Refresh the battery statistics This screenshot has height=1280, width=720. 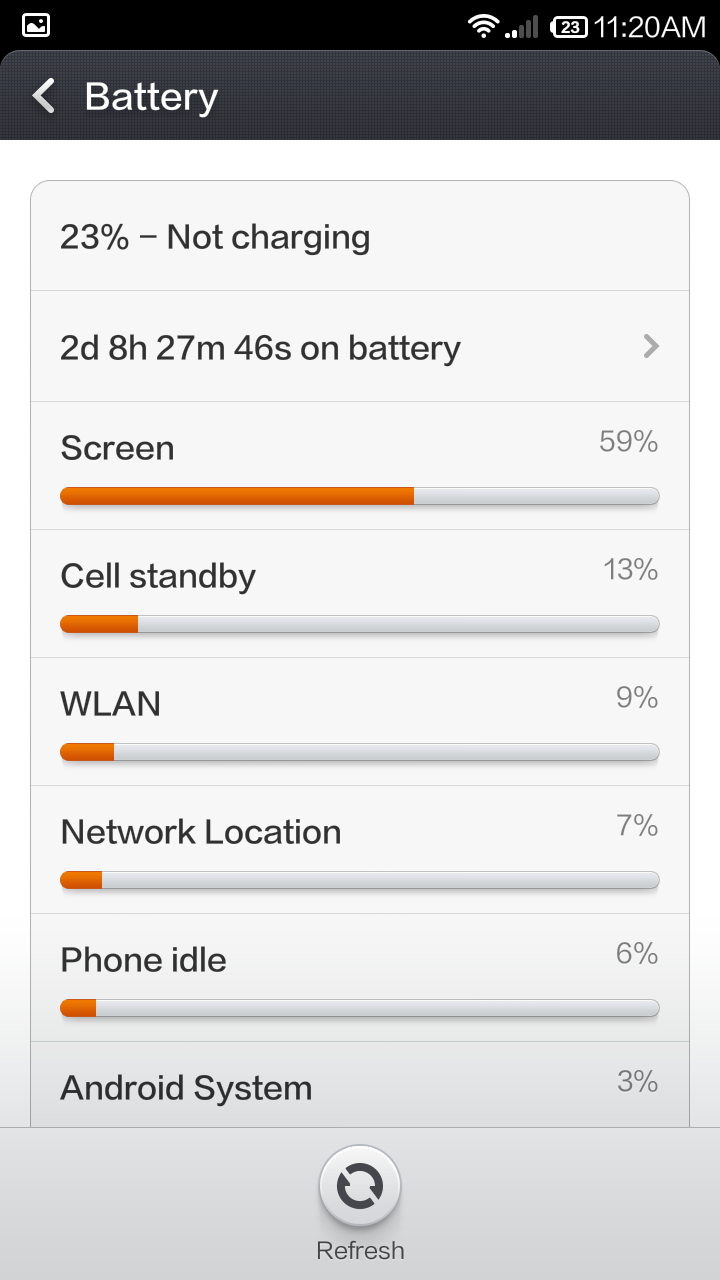click(x=360, y=1187)
